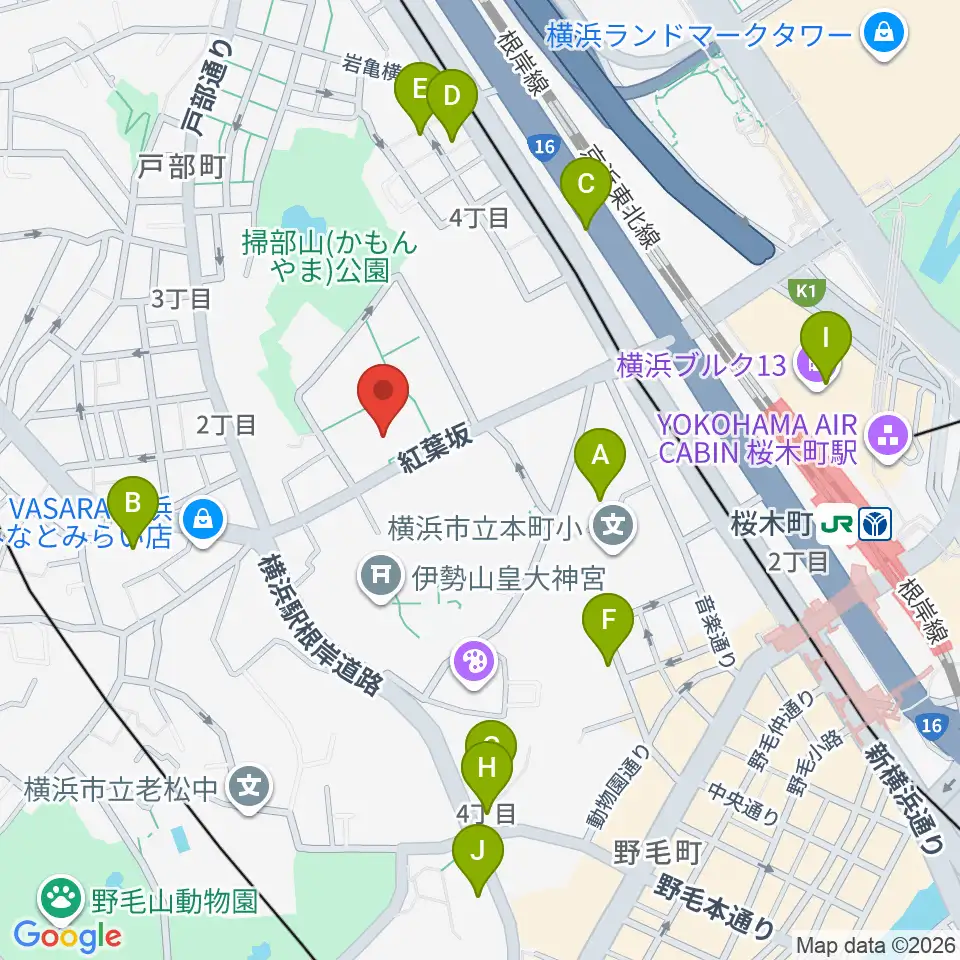Open the VASARA shop pin
The width and height of the screenshot is (960, 960).
click(x=204, y=522)
